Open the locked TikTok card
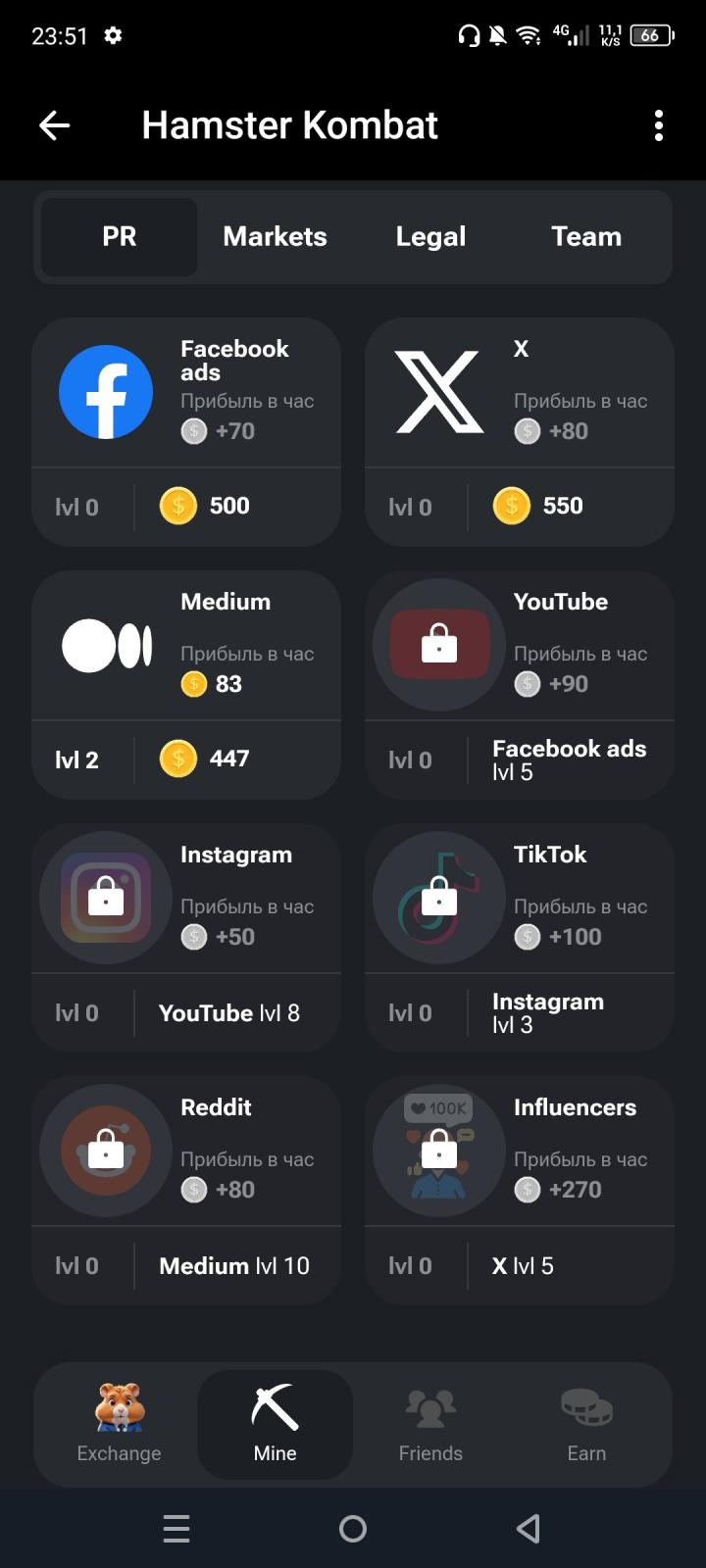The width and height of the screenshot is (706, 1568). point(520,937)
